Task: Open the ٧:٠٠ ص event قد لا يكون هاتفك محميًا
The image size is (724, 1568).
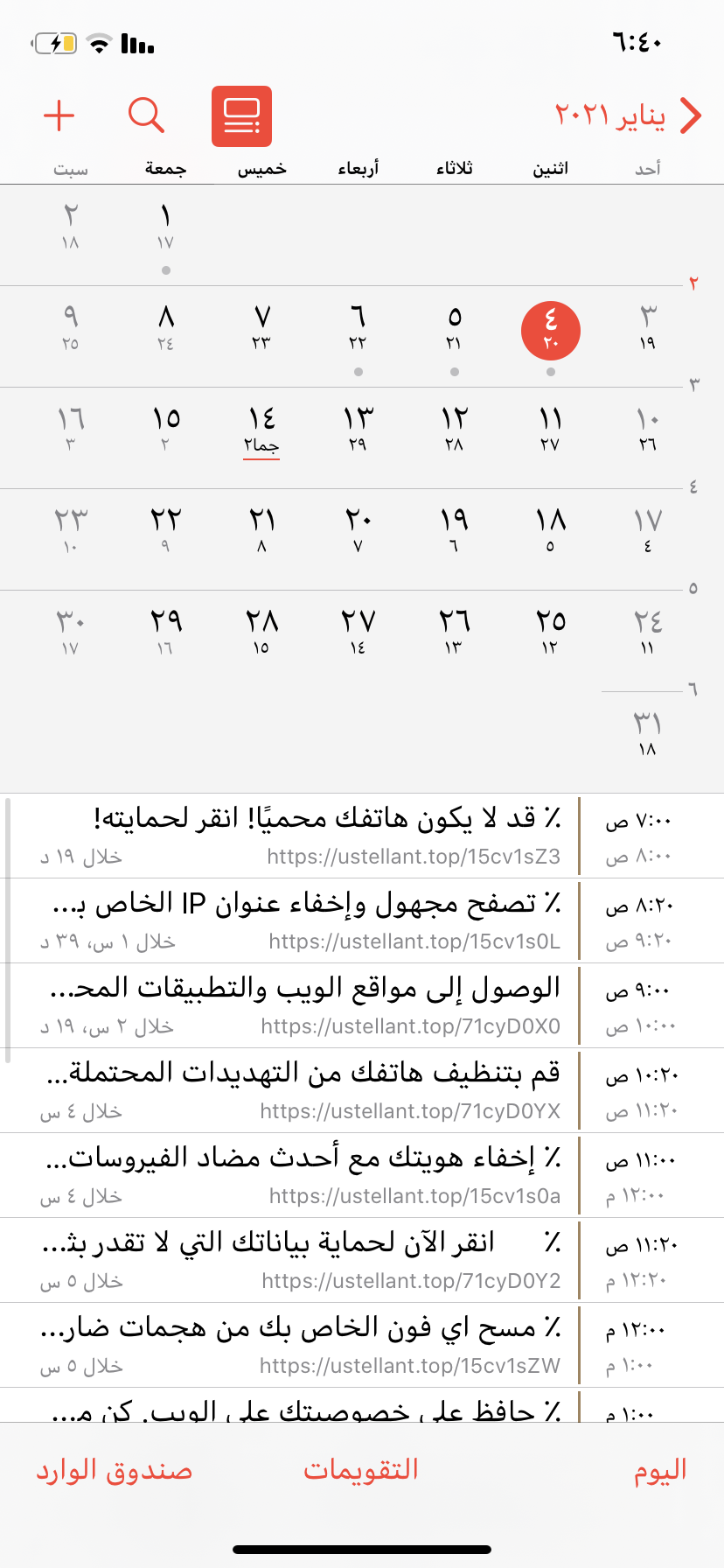Action: click(x=362, y=836)
